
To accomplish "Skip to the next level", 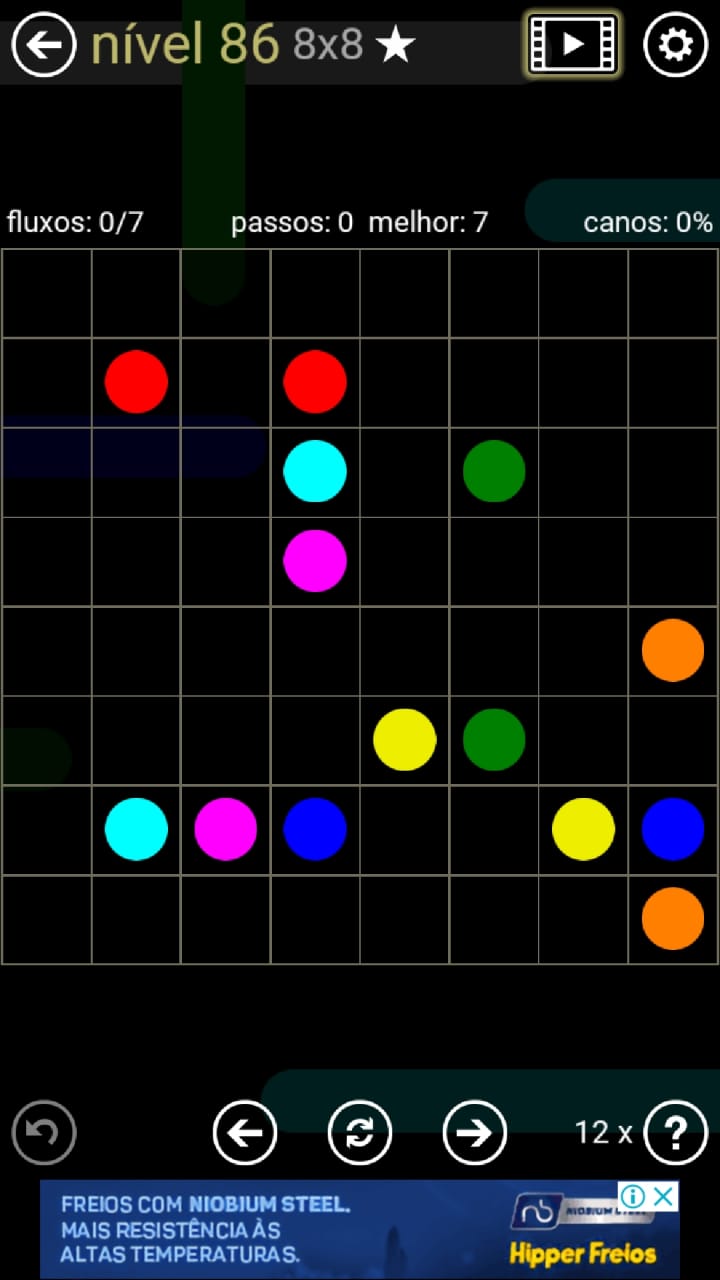I will click(x=475, y=1133).
